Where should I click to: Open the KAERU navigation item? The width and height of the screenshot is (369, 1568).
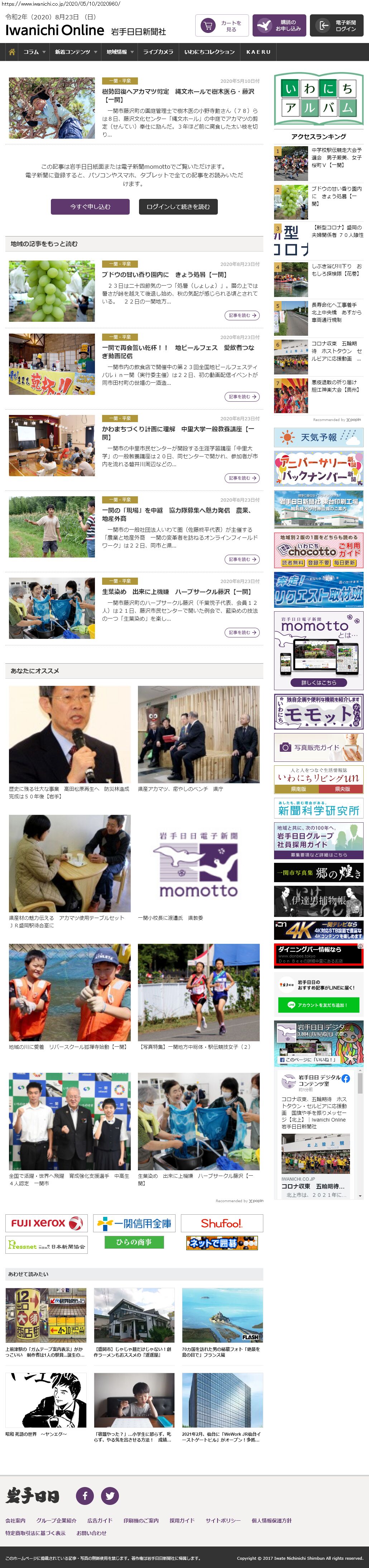[258, 52]
